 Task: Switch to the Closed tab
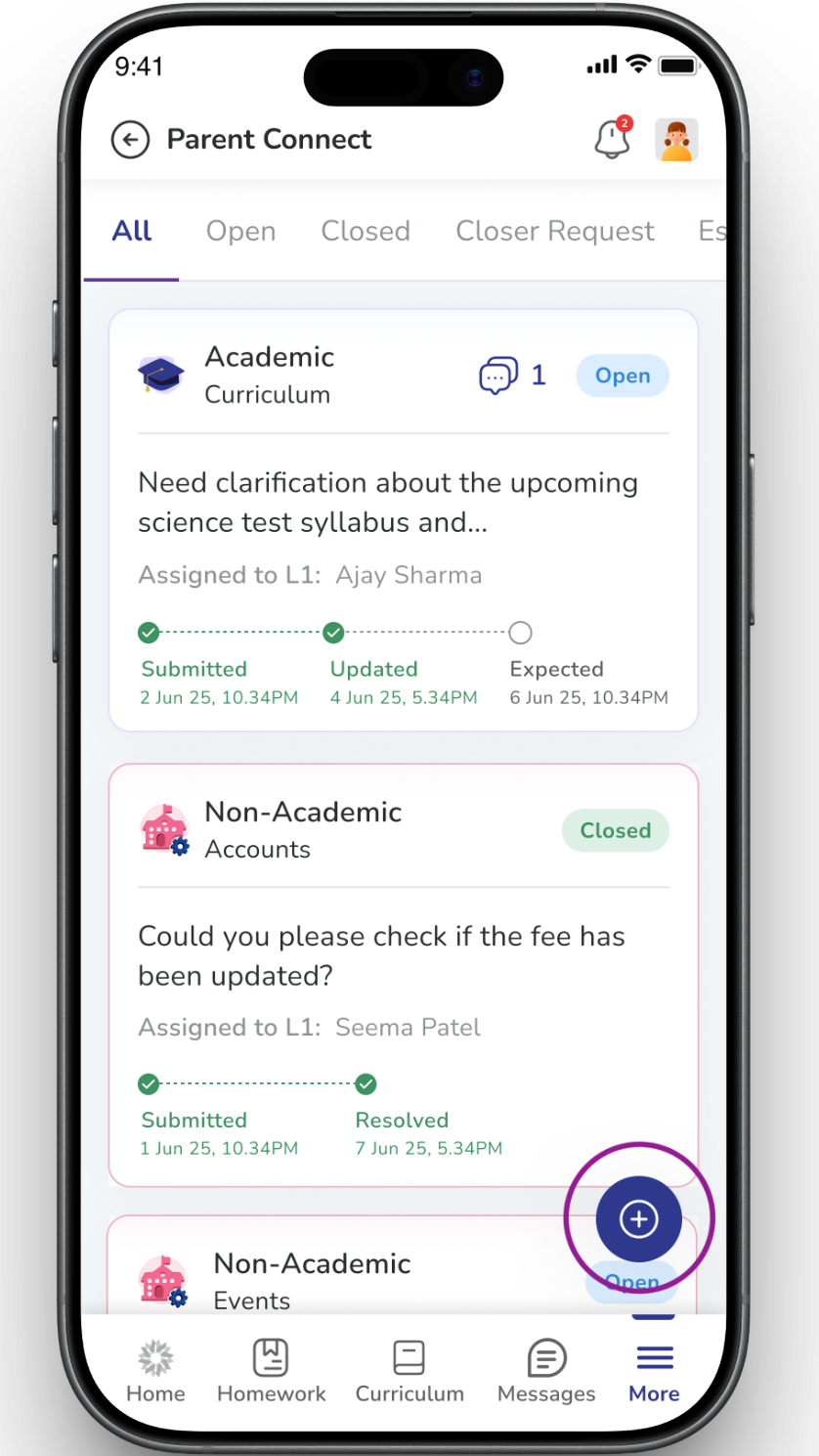point(366,232)
